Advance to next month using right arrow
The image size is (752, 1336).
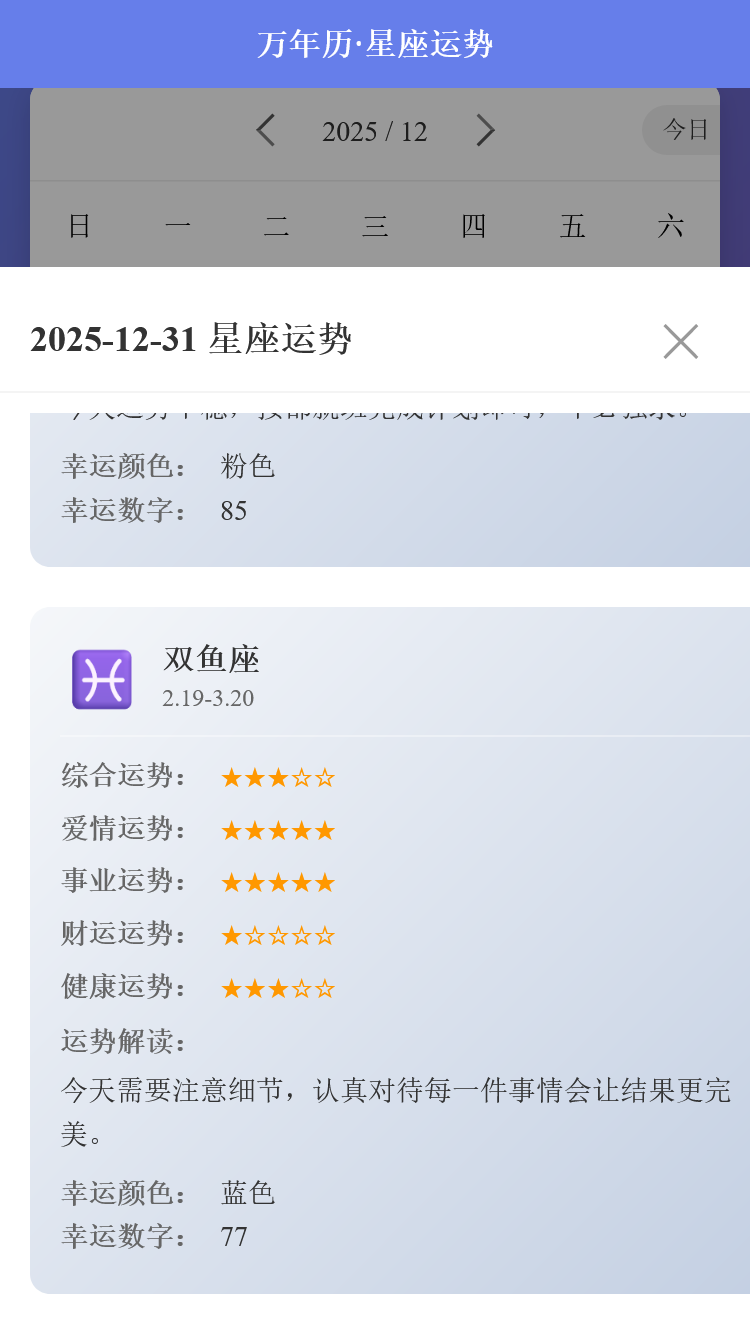point(485,130)
